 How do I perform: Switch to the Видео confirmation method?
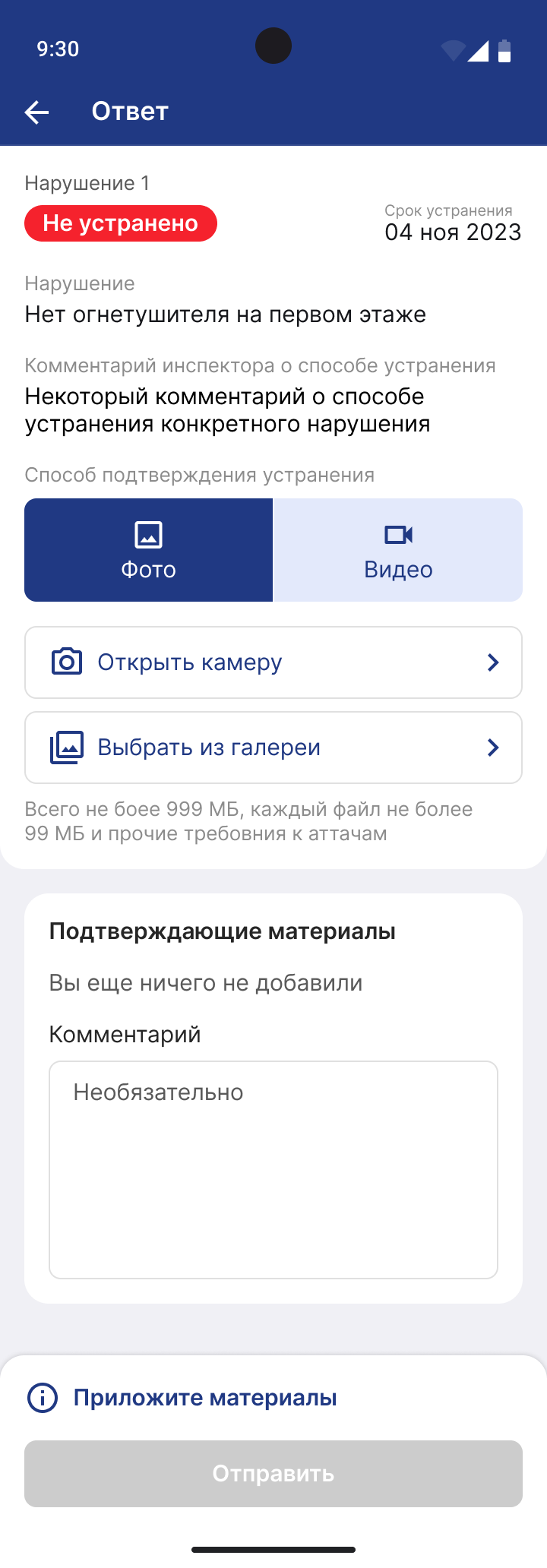(x=398, y=550)
